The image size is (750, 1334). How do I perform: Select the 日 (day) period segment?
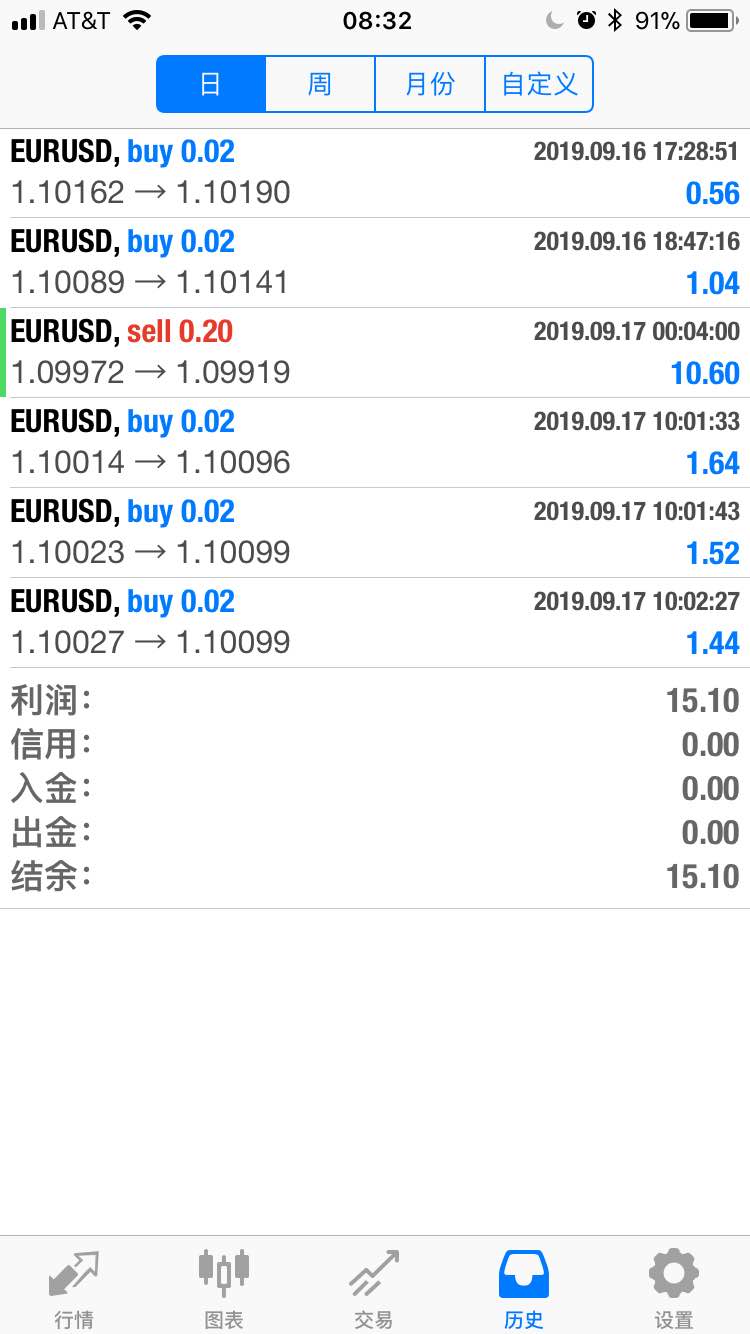211,84
